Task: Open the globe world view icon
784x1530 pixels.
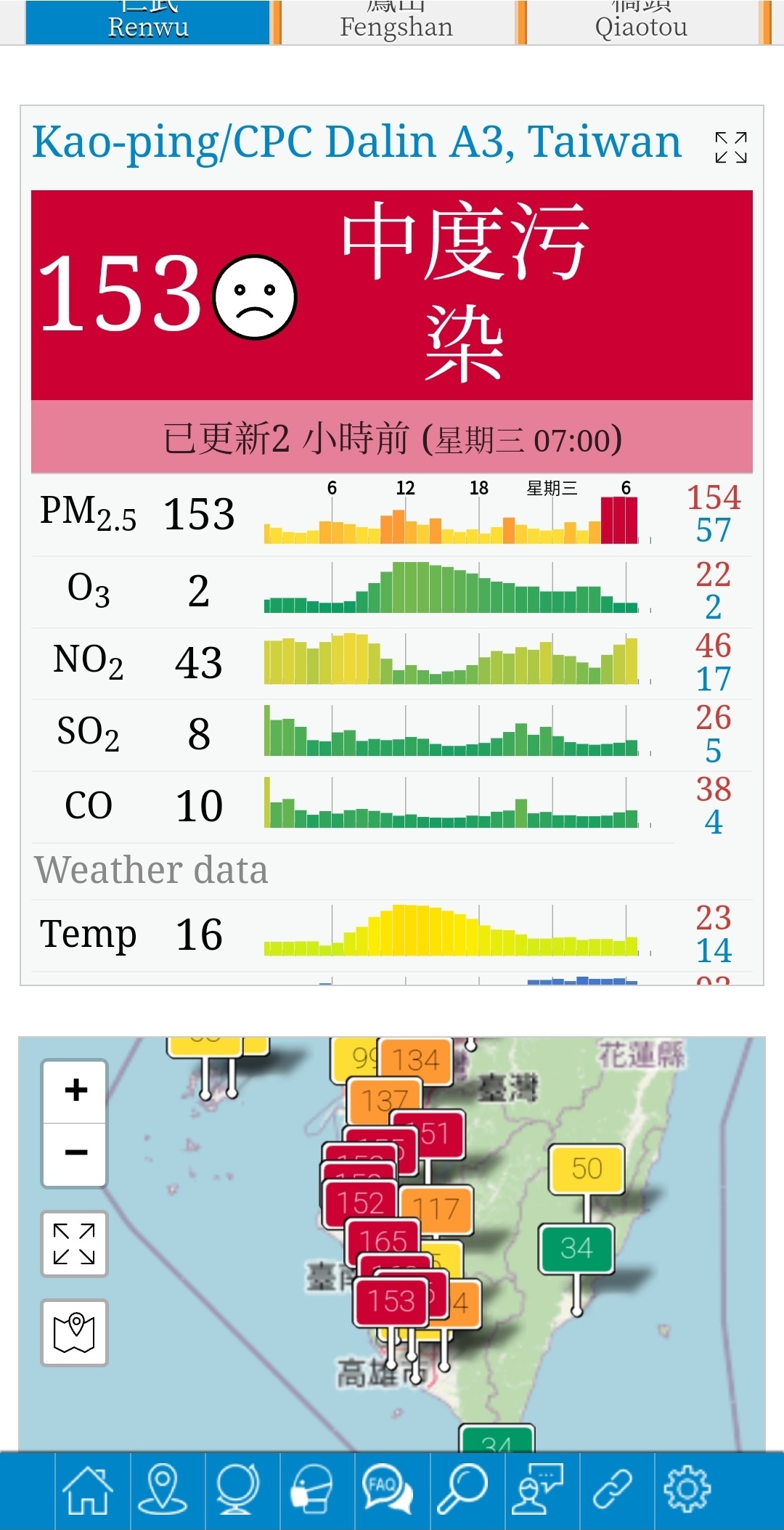Action: [237, 1490]
